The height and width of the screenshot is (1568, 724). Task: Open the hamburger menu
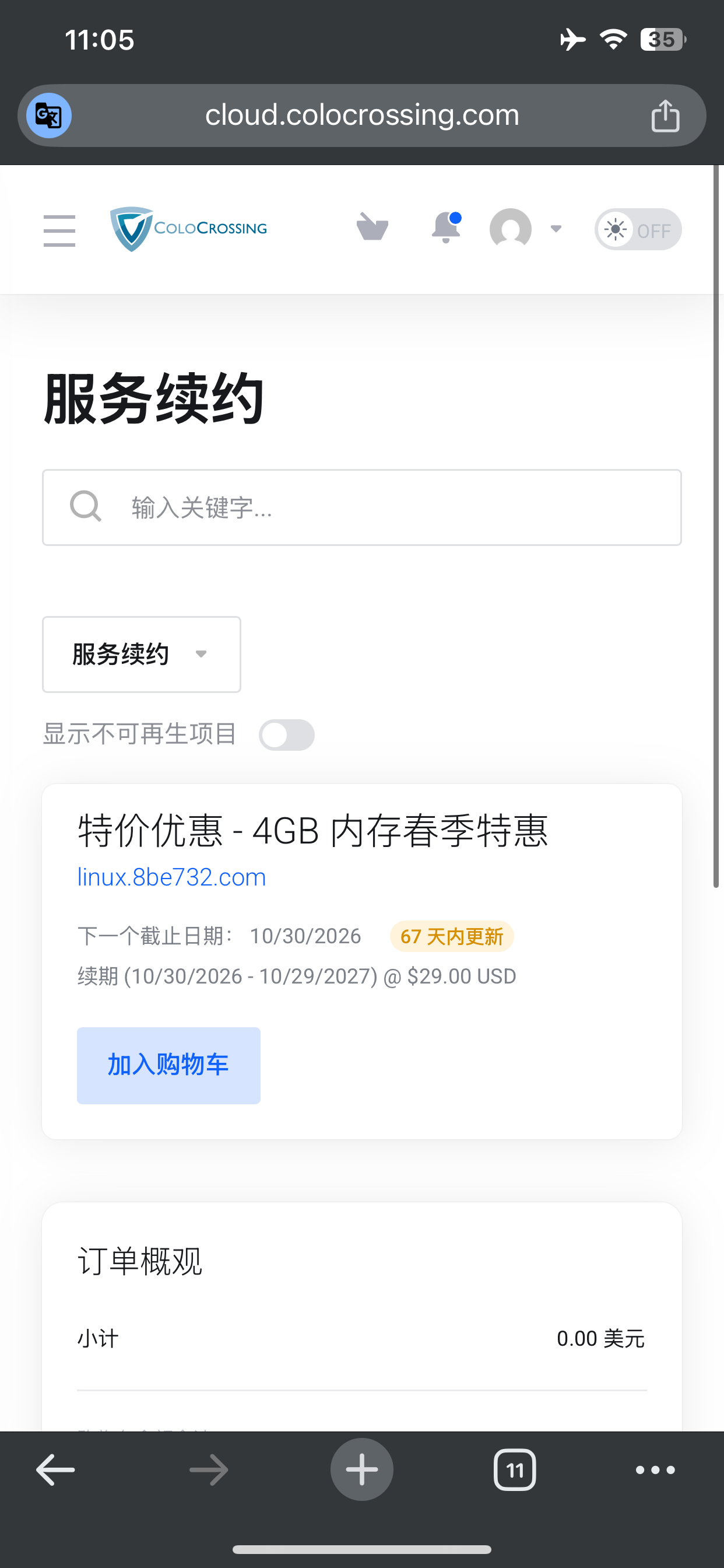pyautogui.click(x=59, y=230)
